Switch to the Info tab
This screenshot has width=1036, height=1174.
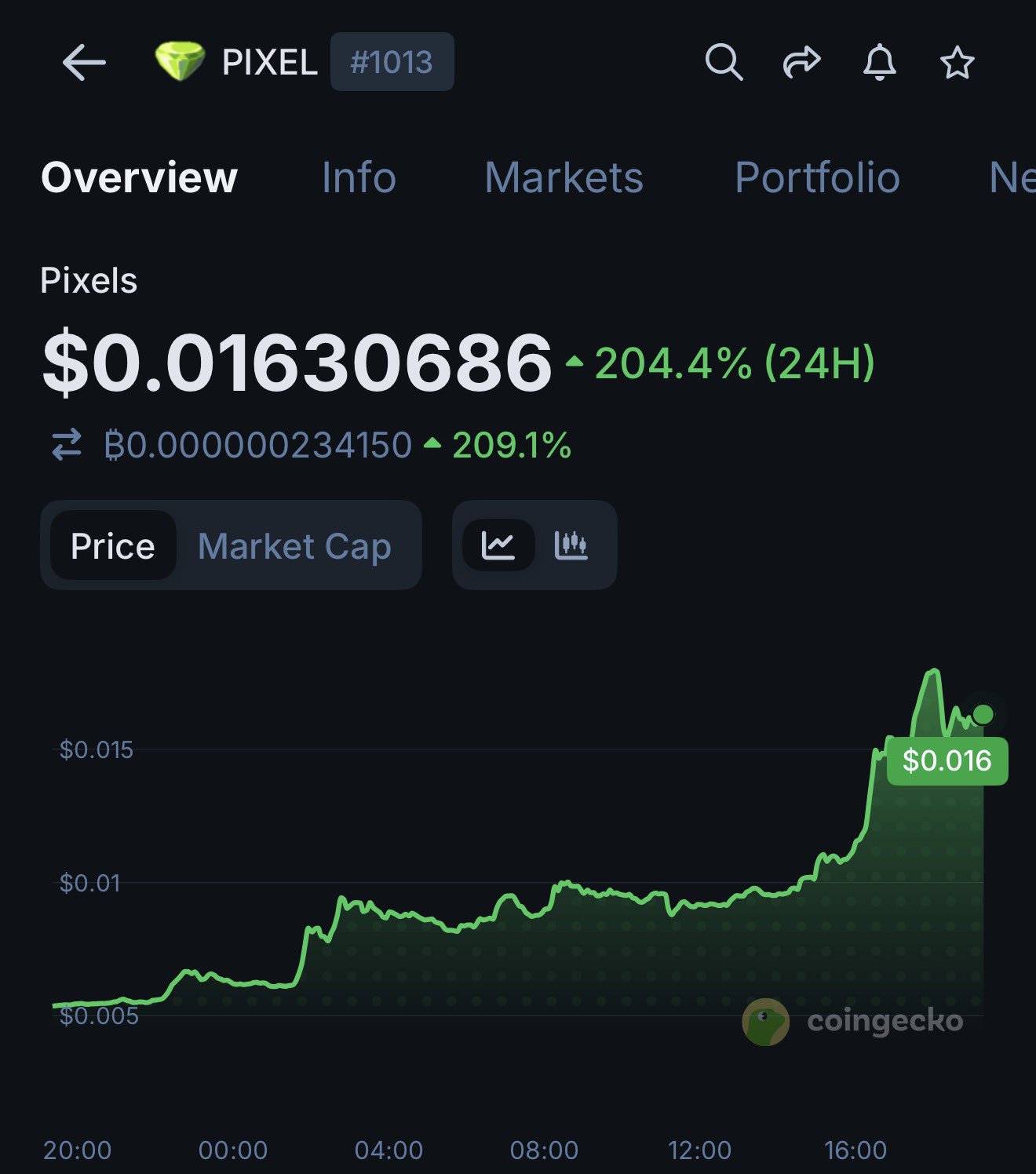[x=359, y=177]
